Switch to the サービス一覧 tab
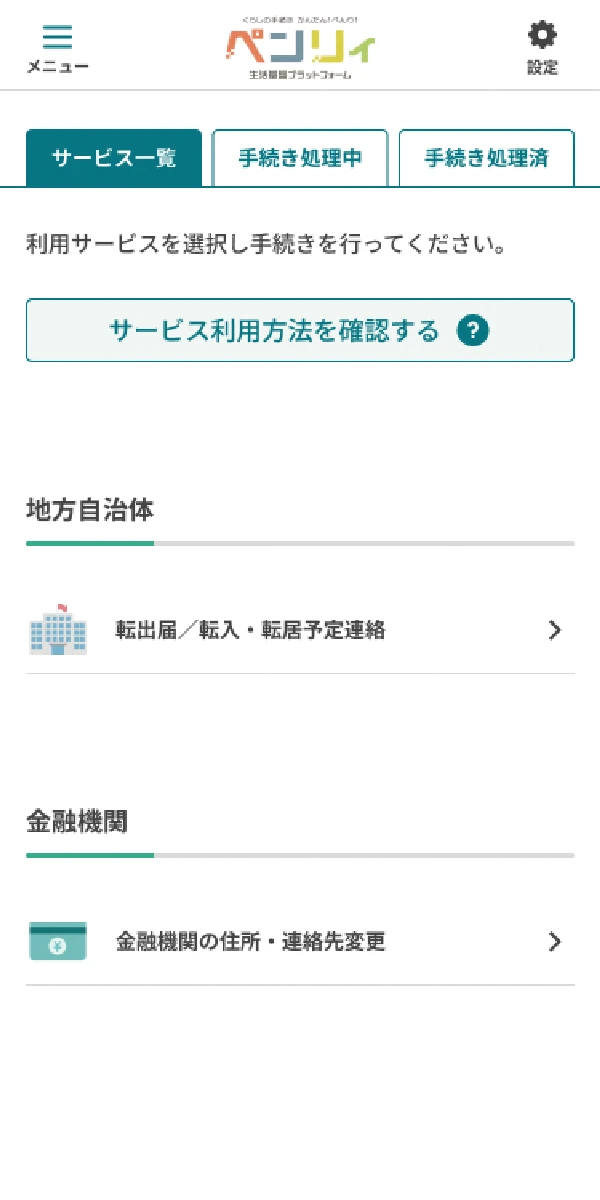Screen dimensions: 600x1200 coord(114,158)
